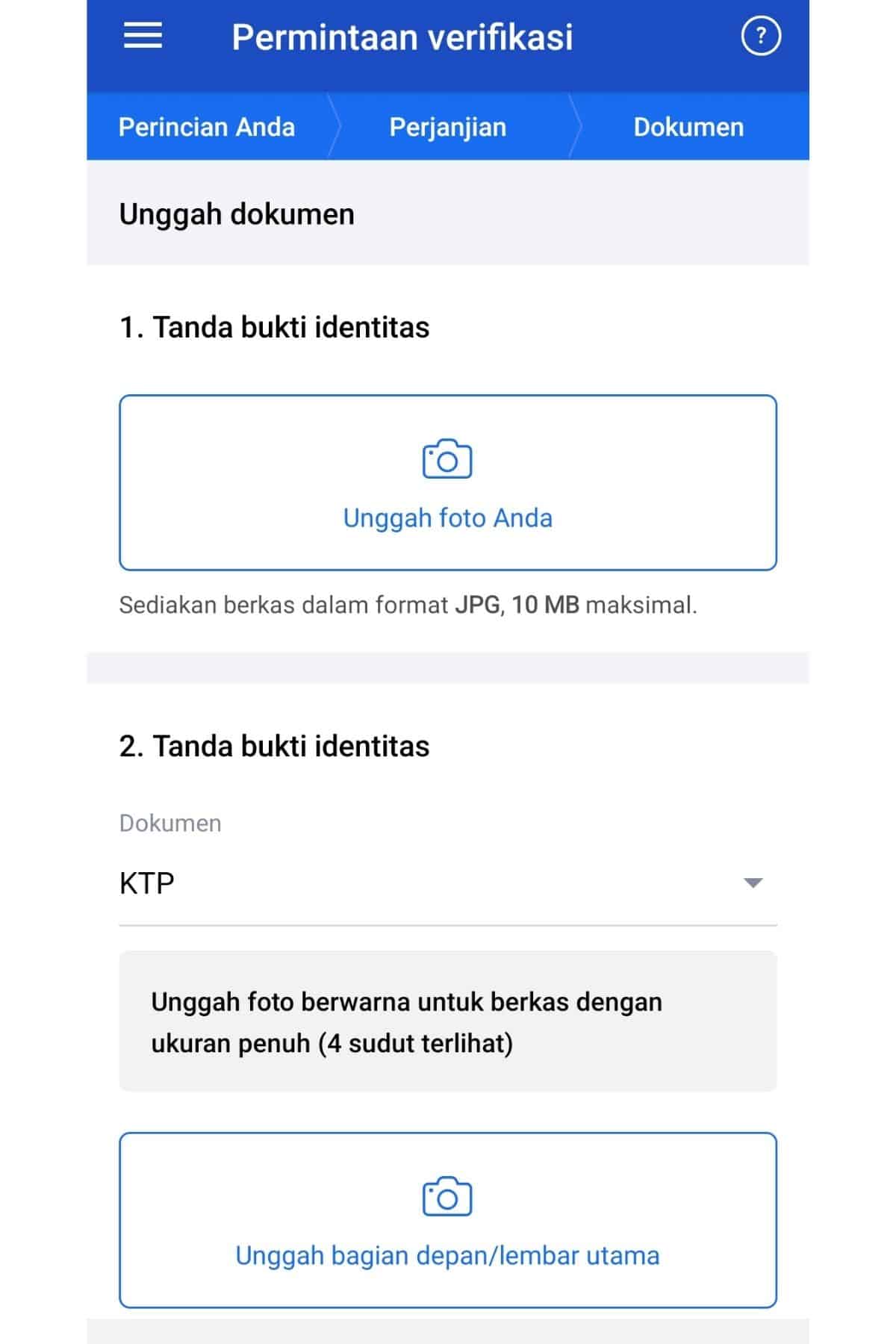Tap Unggah foto Anda upload box

(x=448, y=482)
